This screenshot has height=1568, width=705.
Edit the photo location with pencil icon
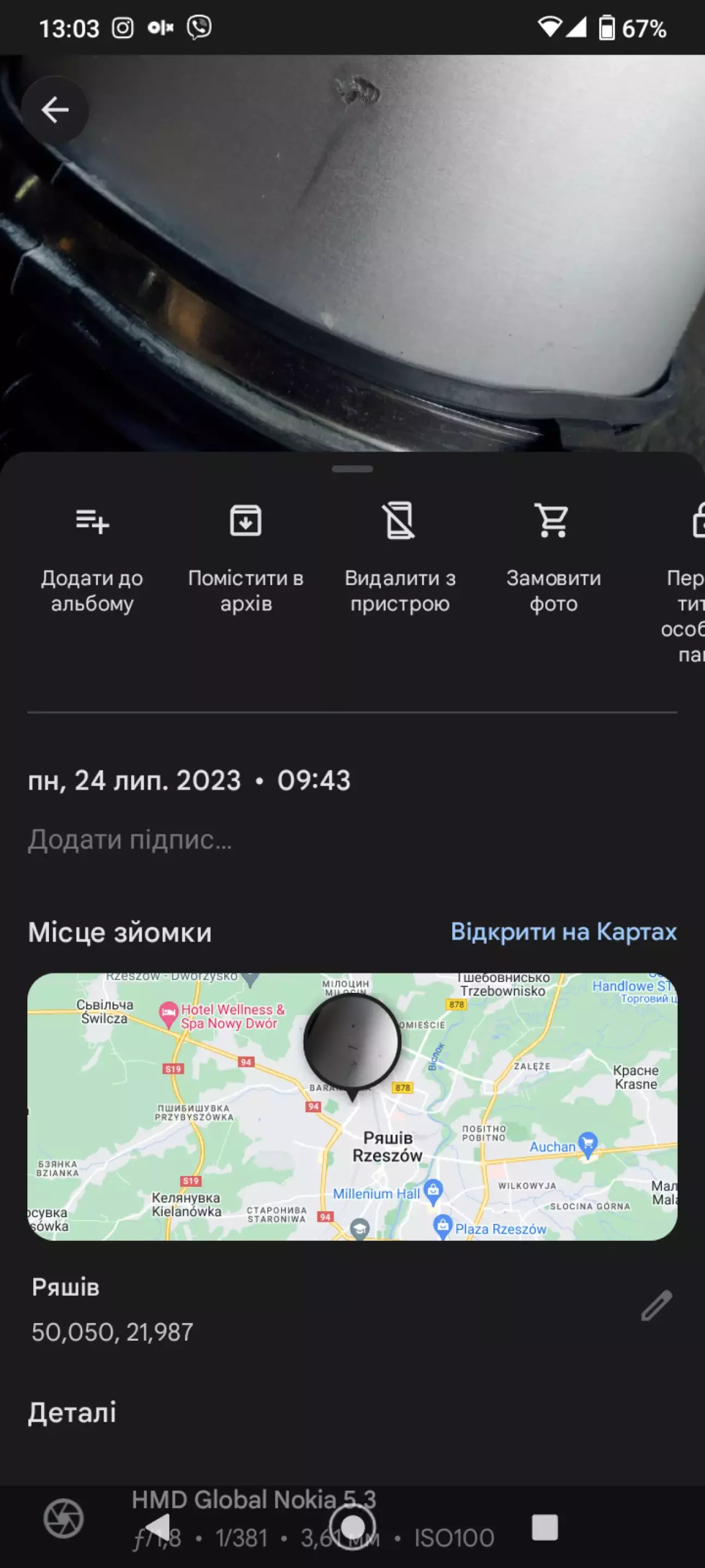[657, 1305]
